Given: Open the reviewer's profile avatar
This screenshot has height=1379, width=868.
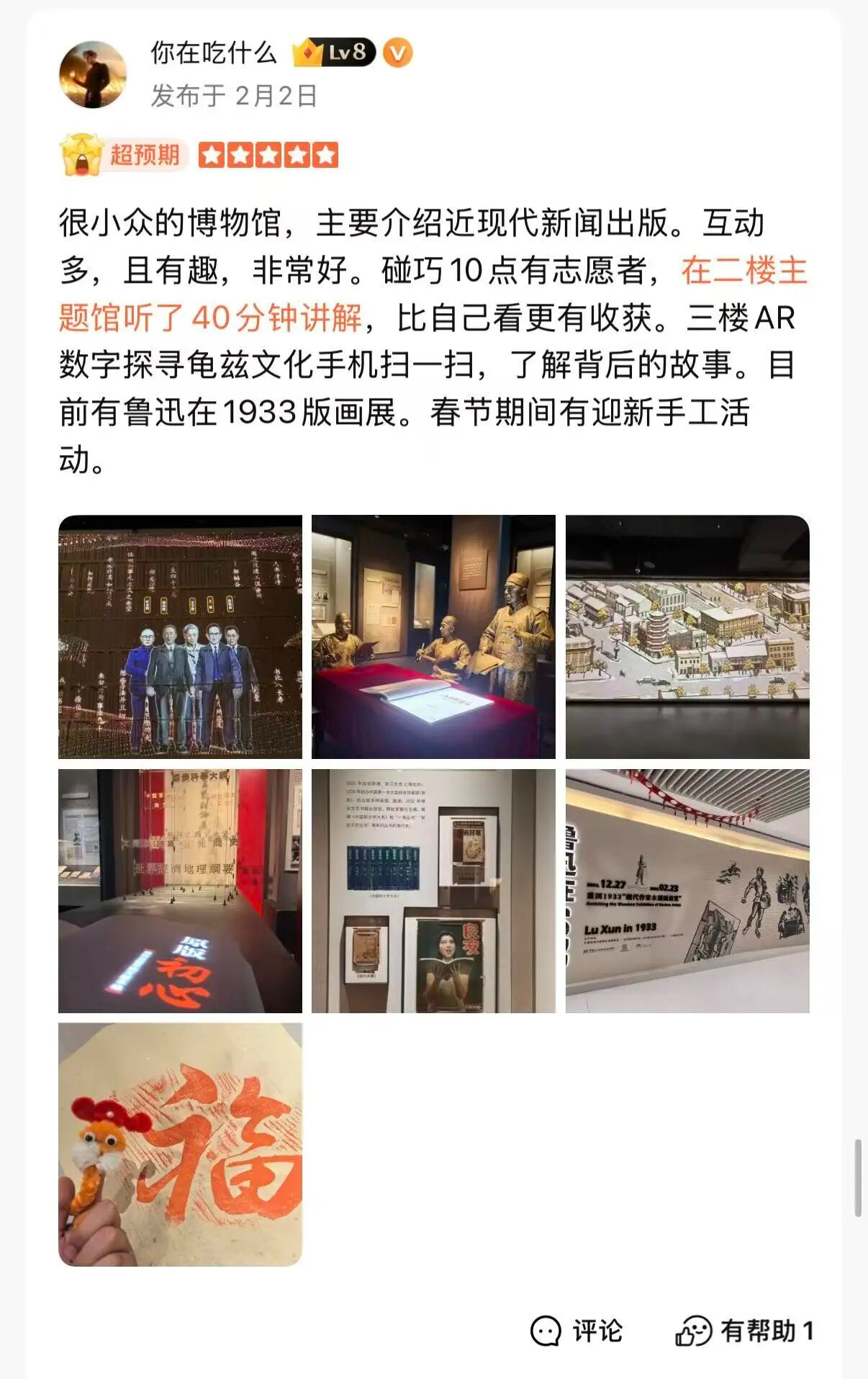Looking at the screenshot, I should coord(92,74).
